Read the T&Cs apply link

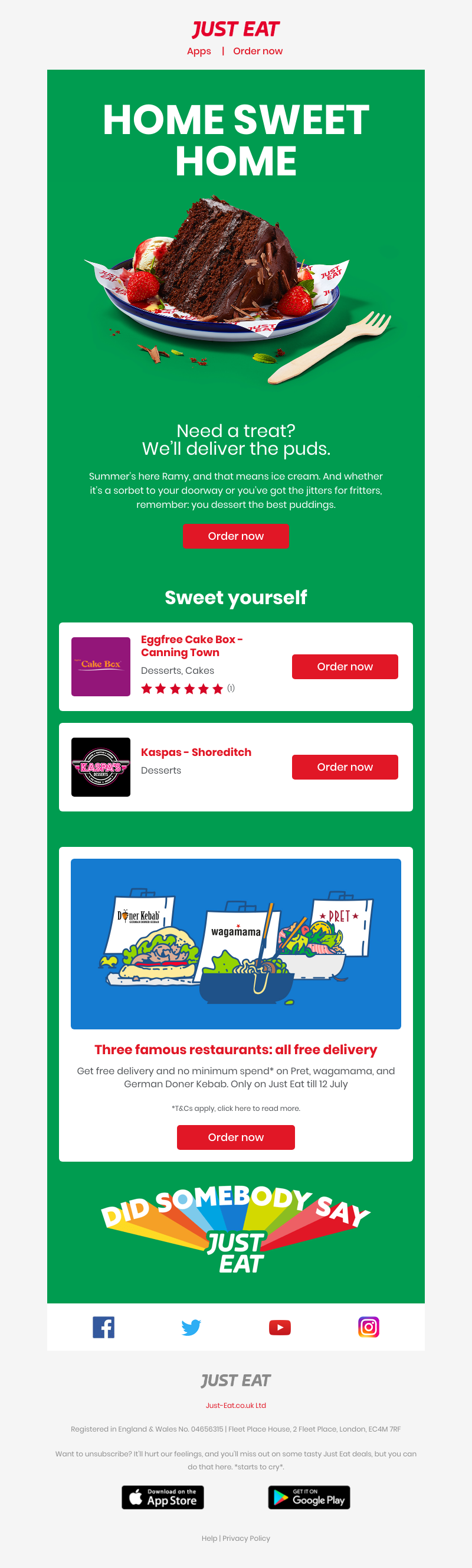tap(235, 1109)
